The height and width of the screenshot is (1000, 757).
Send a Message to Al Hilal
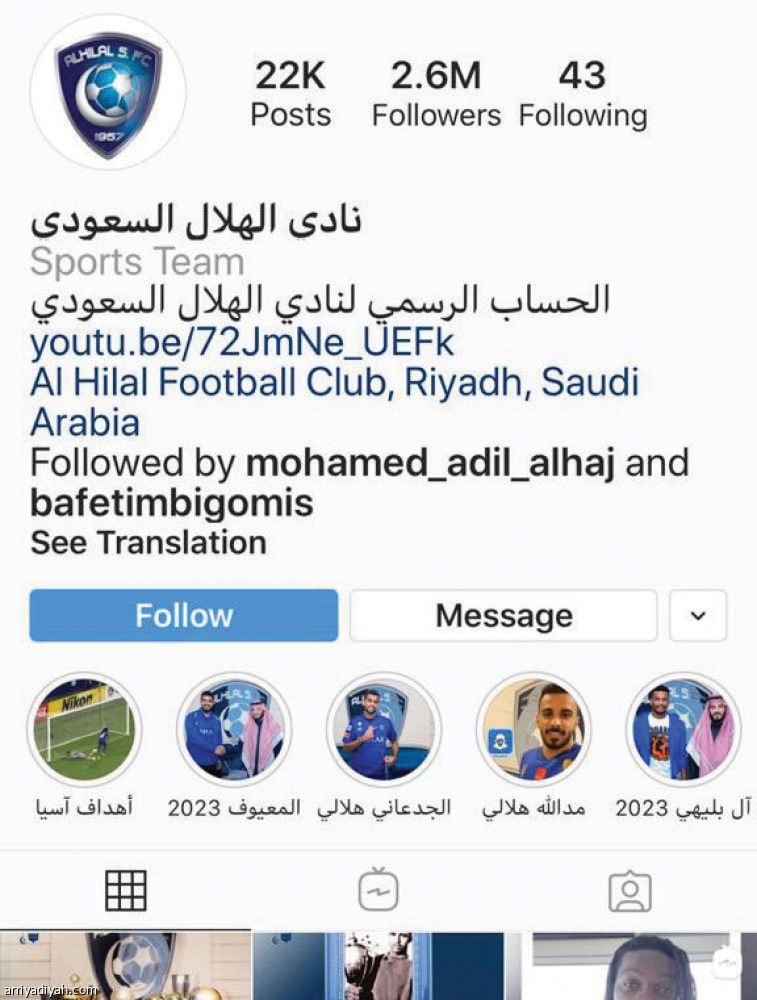[503, 615]
